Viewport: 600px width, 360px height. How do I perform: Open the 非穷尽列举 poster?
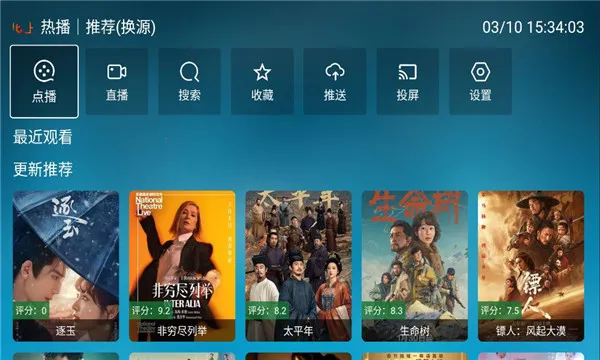click(182, 266)
